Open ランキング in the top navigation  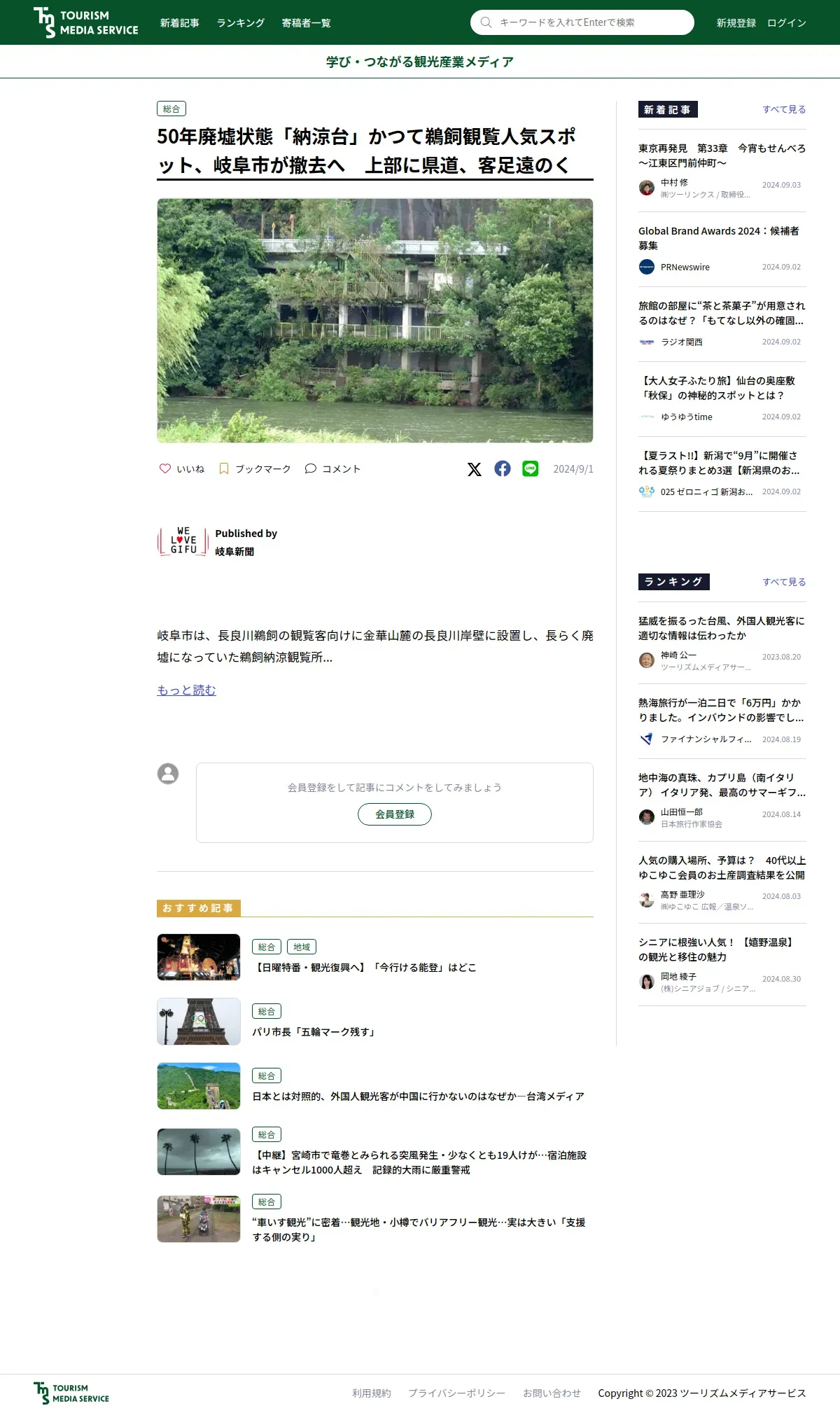(x=241, y=23)
